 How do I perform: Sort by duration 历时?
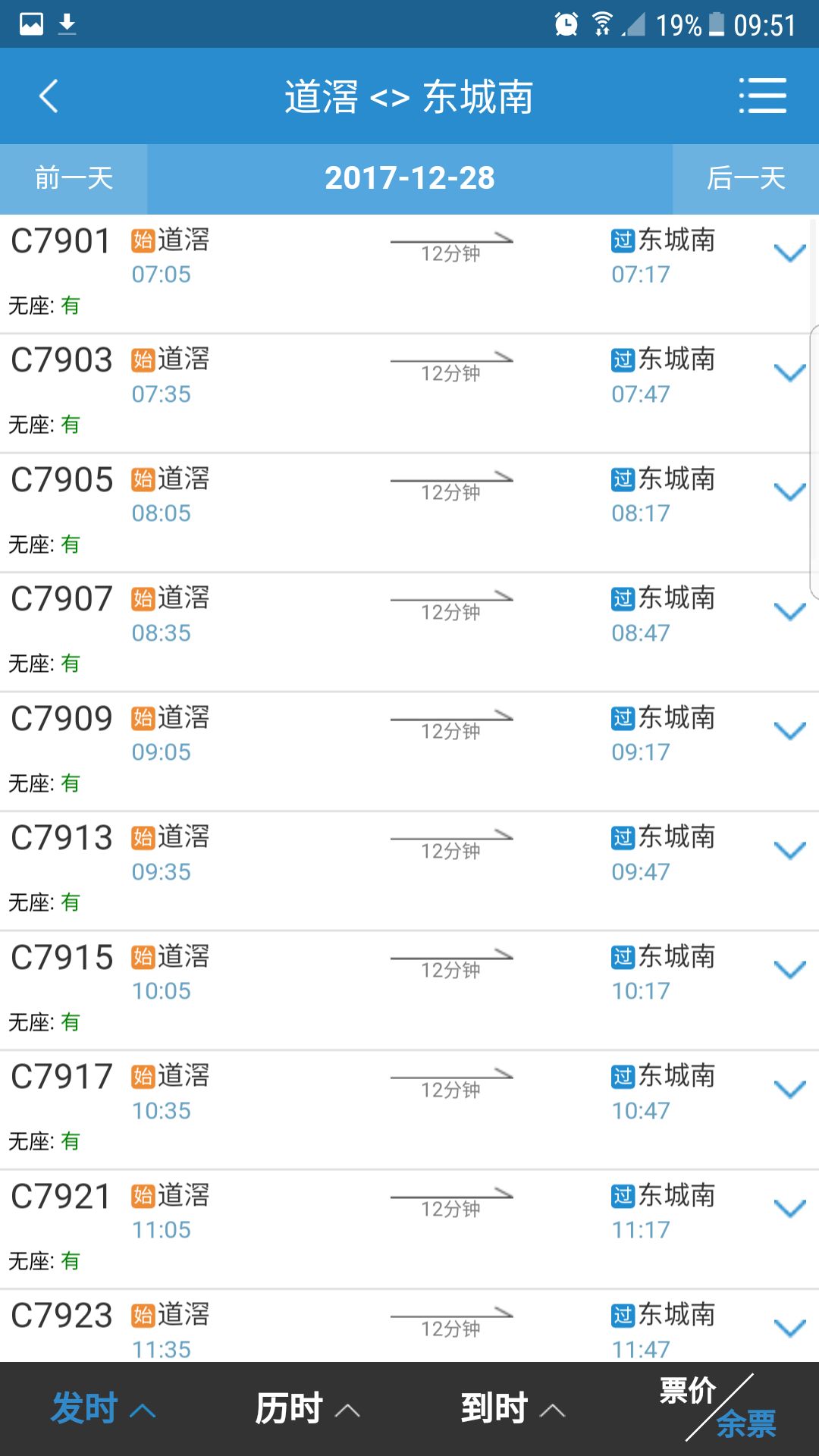point(307,1409)
